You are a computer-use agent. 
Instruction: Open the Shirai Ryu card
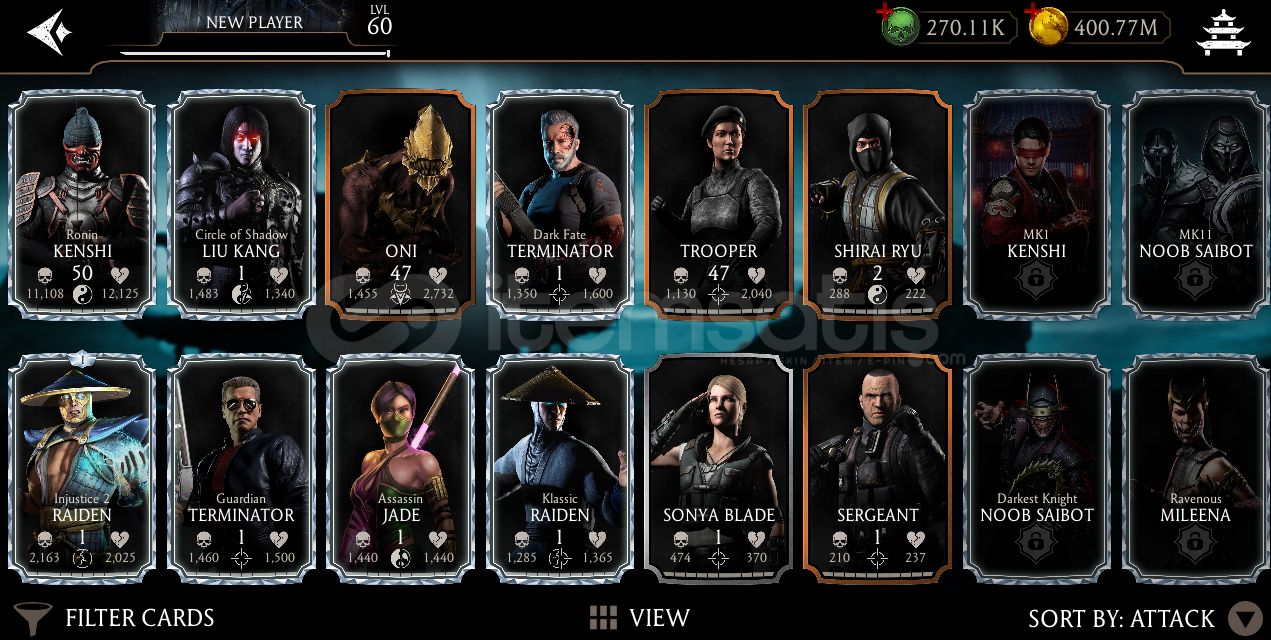pyautogui.click(x=877, y=205)
